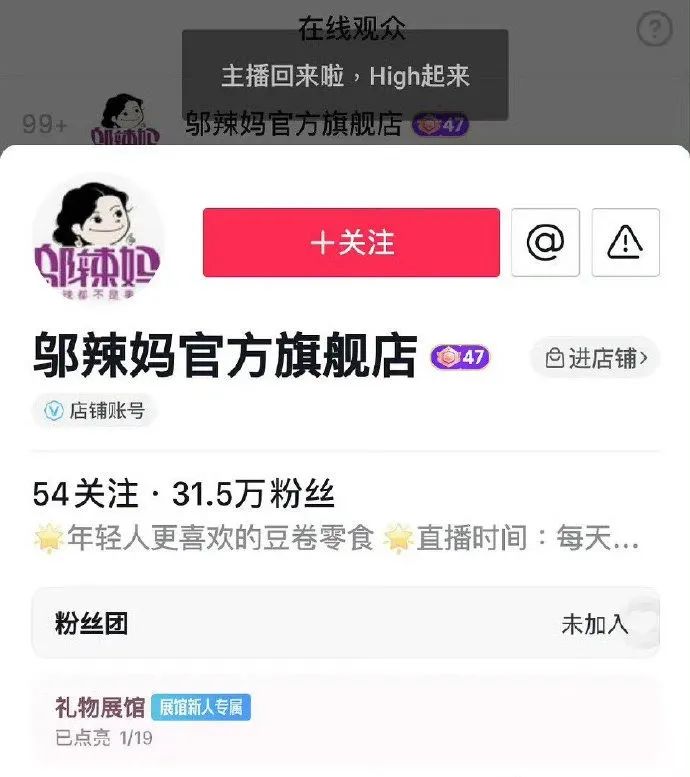Mention this streamer using the @ icon

(545, 242)
